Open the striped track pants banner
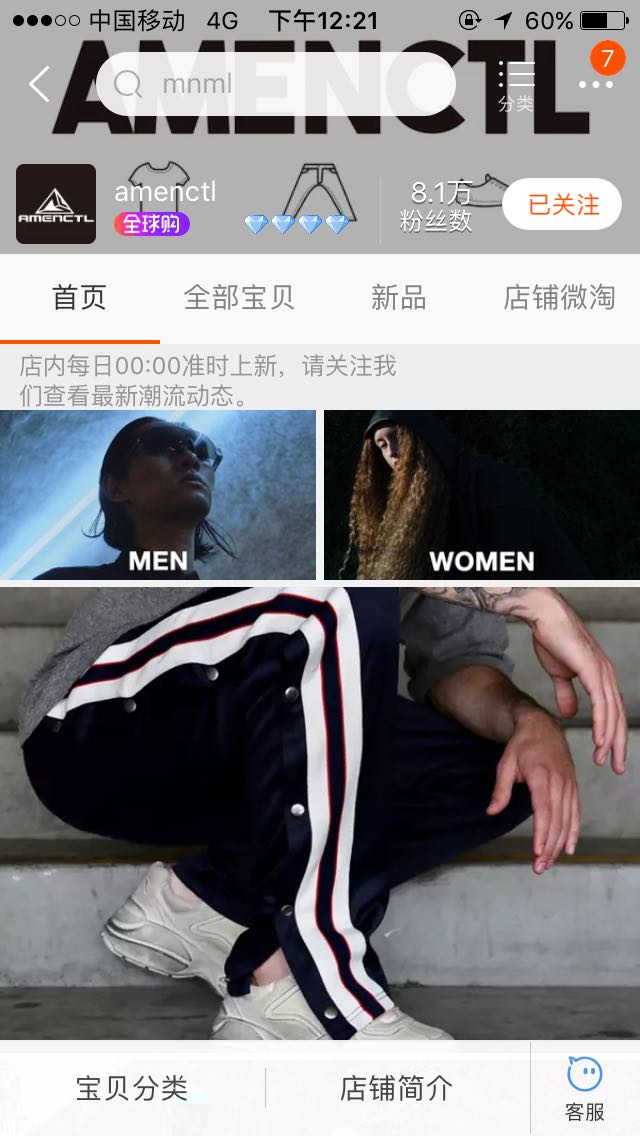The image size is (640, 1136). click(320, 813)
